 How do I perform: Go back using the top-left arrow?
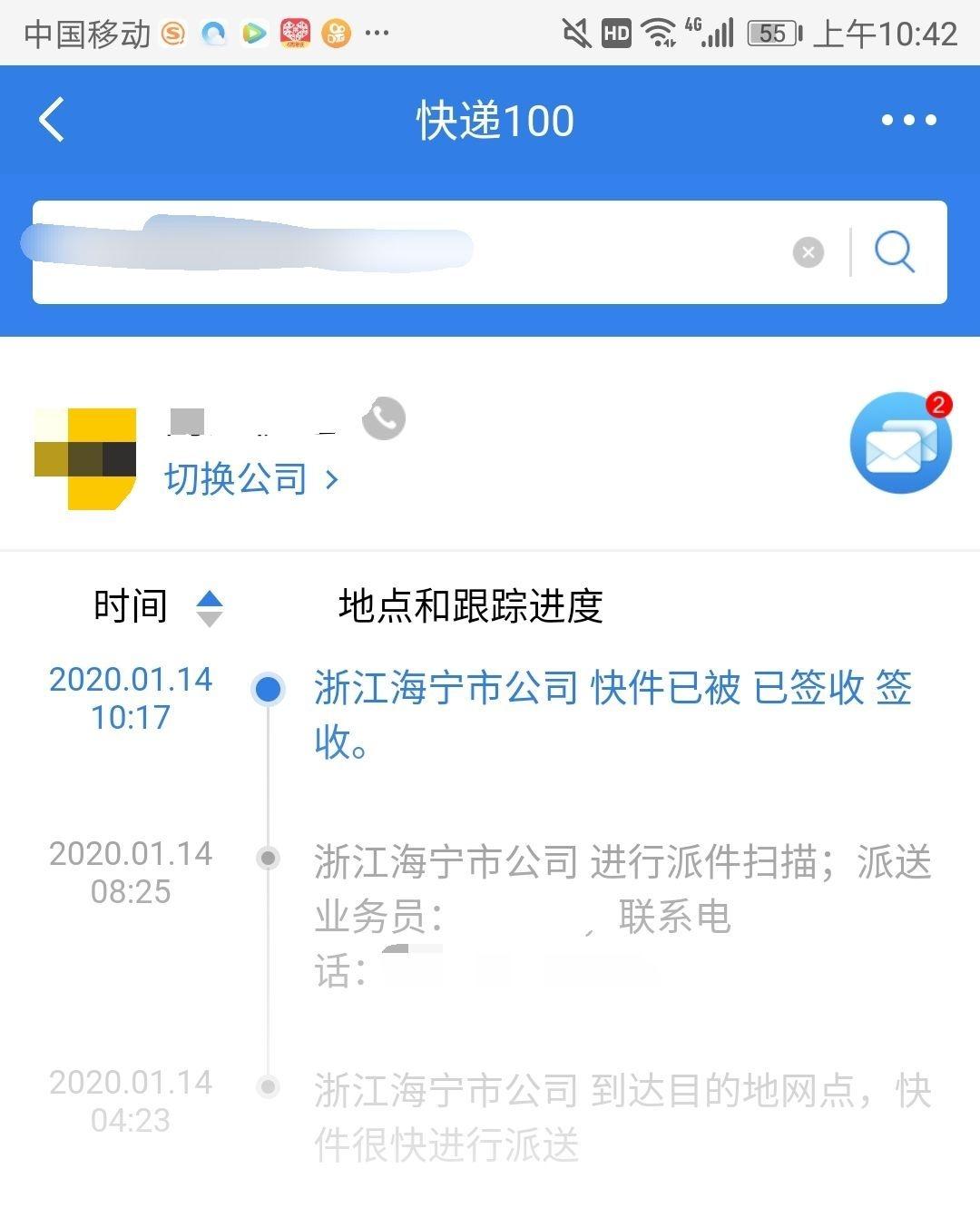click(53, 120)
